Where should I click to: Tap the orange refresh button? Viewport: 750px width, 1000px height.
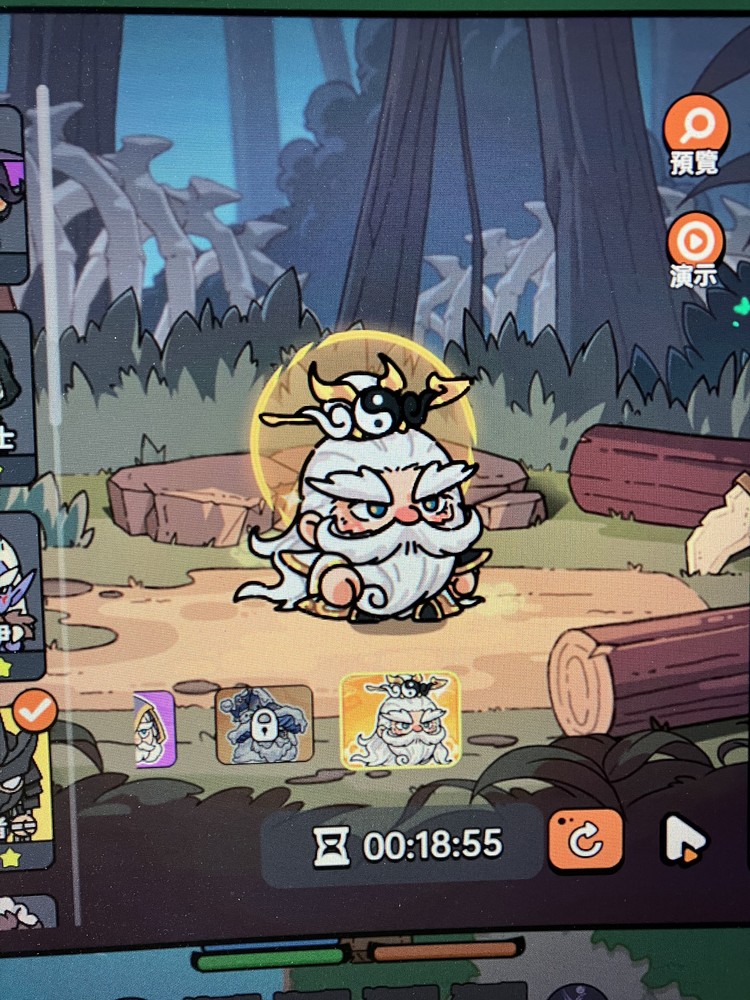click(x=585, y=839)
